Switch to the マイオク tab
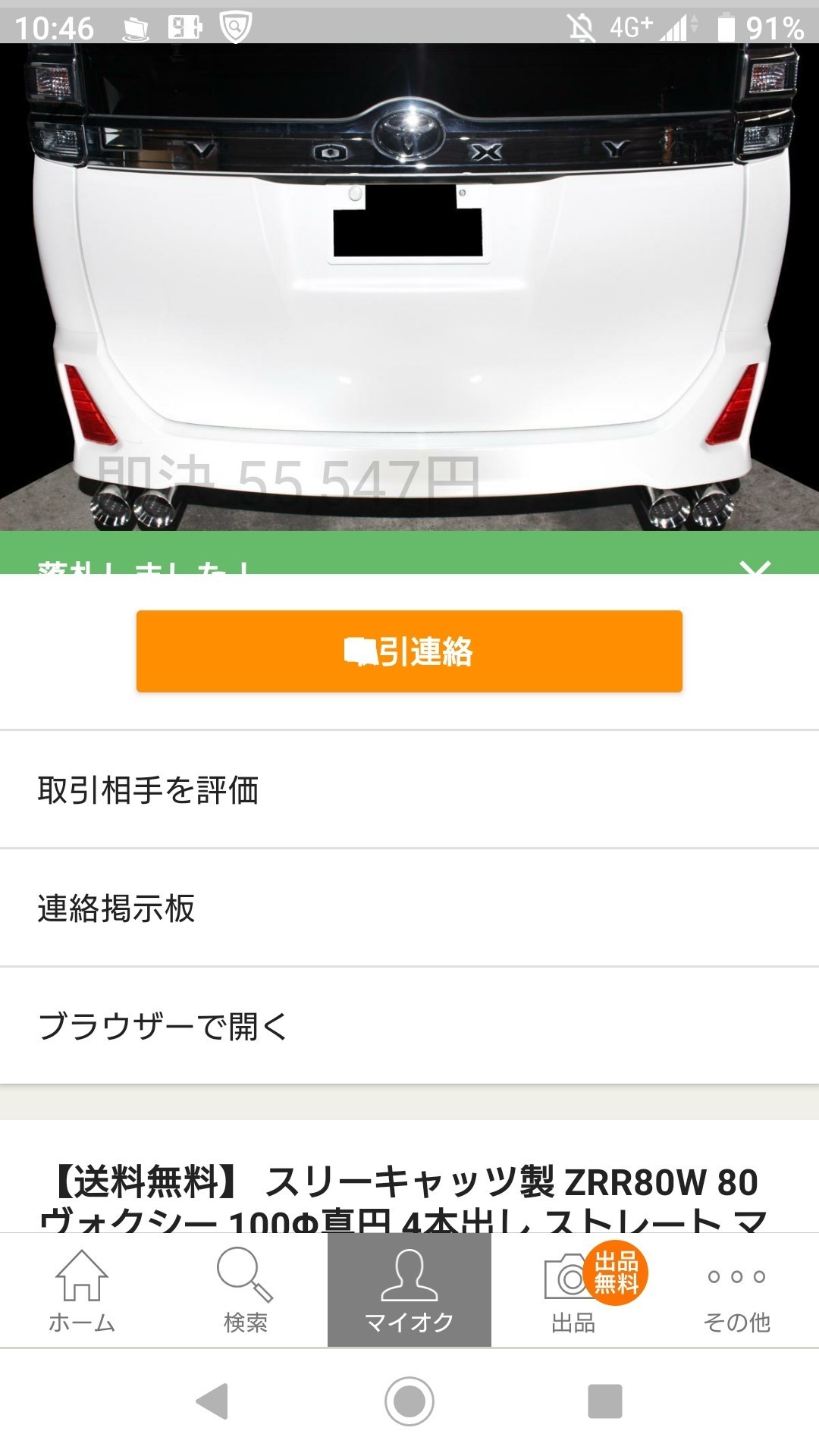Viewport: 819px width, 1456px height. point(409,1297)
